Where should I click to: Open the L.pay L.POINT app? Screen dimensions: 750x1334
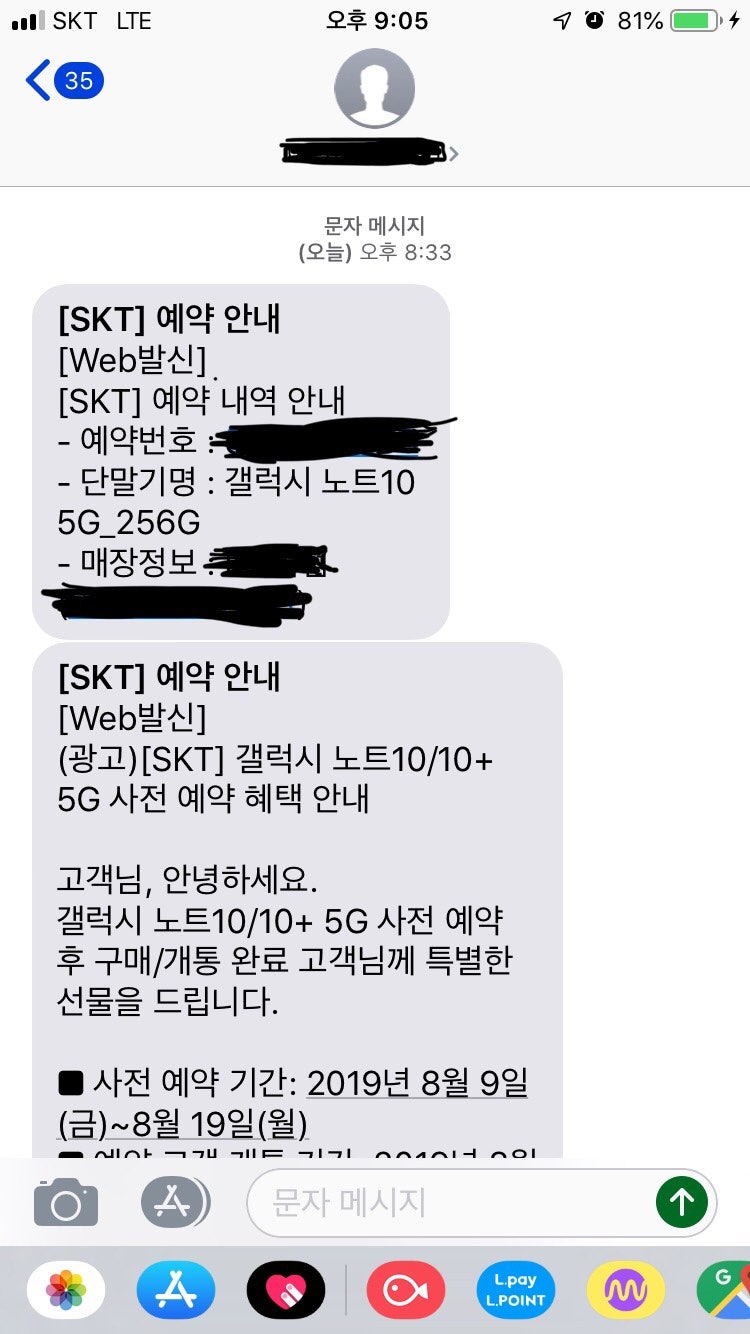point(516,1290)
